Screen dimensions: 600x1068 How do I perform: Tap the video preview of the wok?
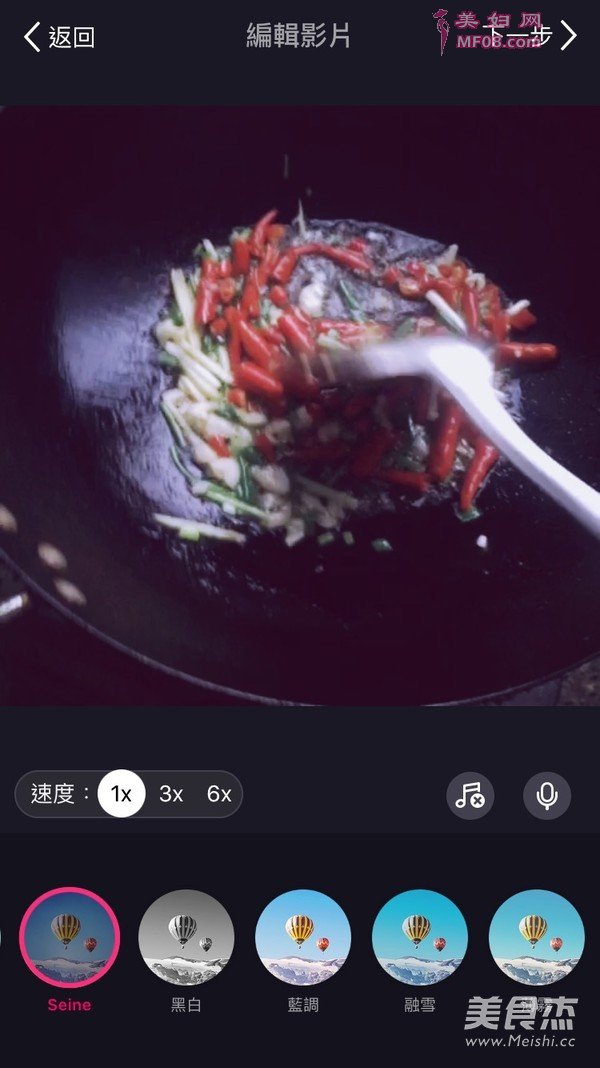300,405
